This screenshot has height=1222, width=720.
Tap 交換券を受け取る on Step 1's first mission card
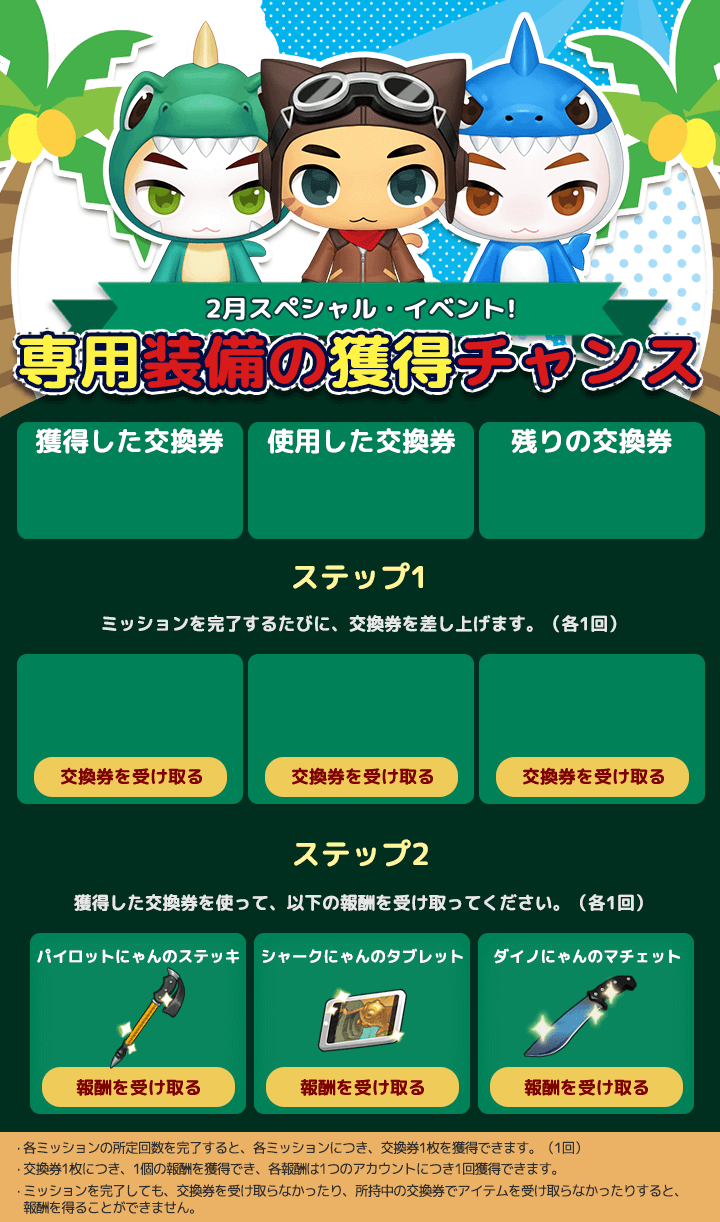pos(131,777)
